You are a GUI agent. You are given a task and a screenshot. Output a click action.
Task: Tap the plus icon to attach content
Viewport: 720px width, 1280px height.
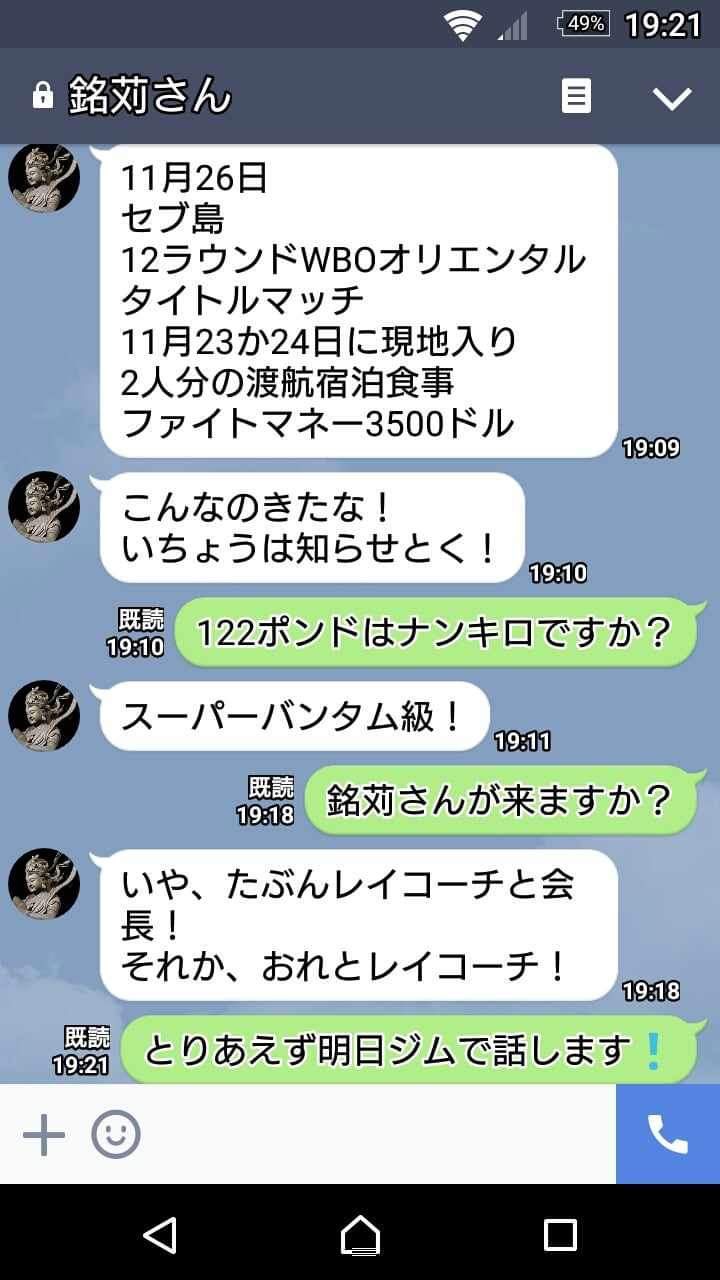point(44,1134)
